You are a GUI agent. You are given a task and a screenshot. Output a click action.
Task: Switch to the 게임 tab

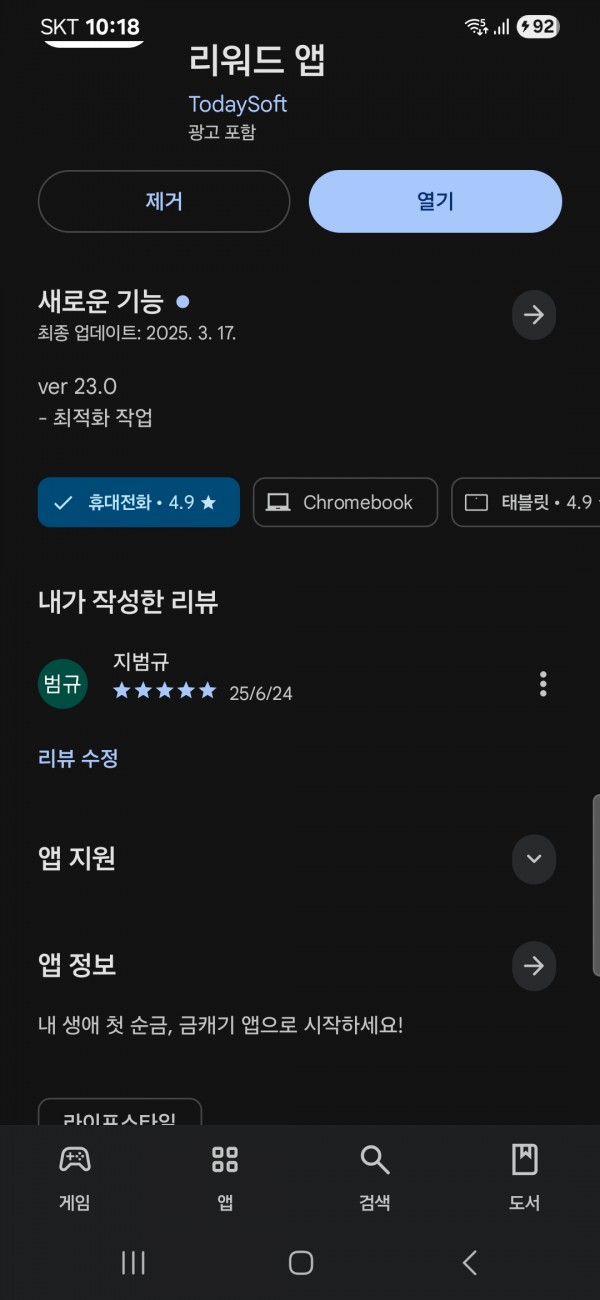click(75, 1177)
